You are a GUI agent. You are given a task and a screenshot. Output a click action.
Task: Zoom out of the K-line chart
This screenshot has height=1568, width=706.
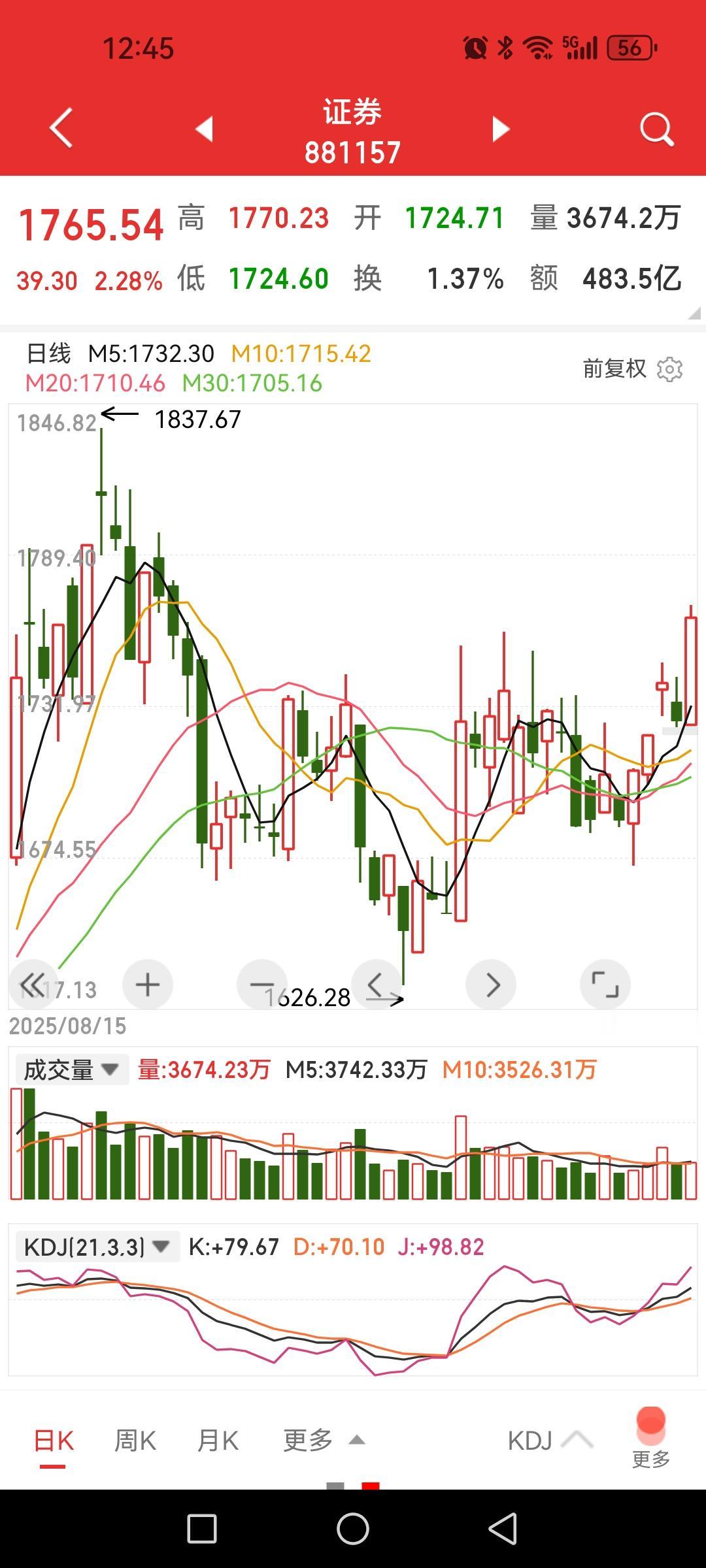[x=261, y=984]
